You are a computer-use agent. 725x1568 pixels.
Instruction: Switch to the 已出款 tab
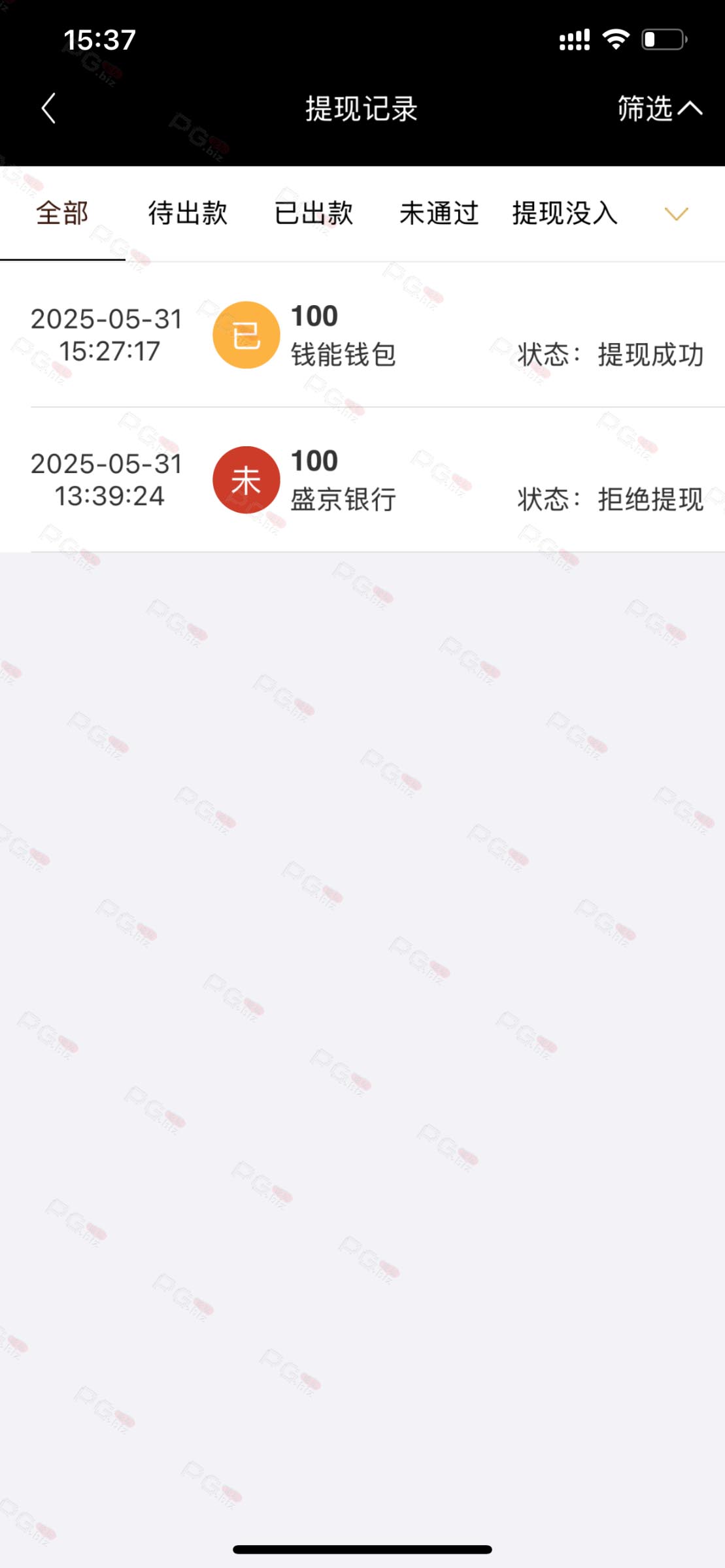pos(314,214)
